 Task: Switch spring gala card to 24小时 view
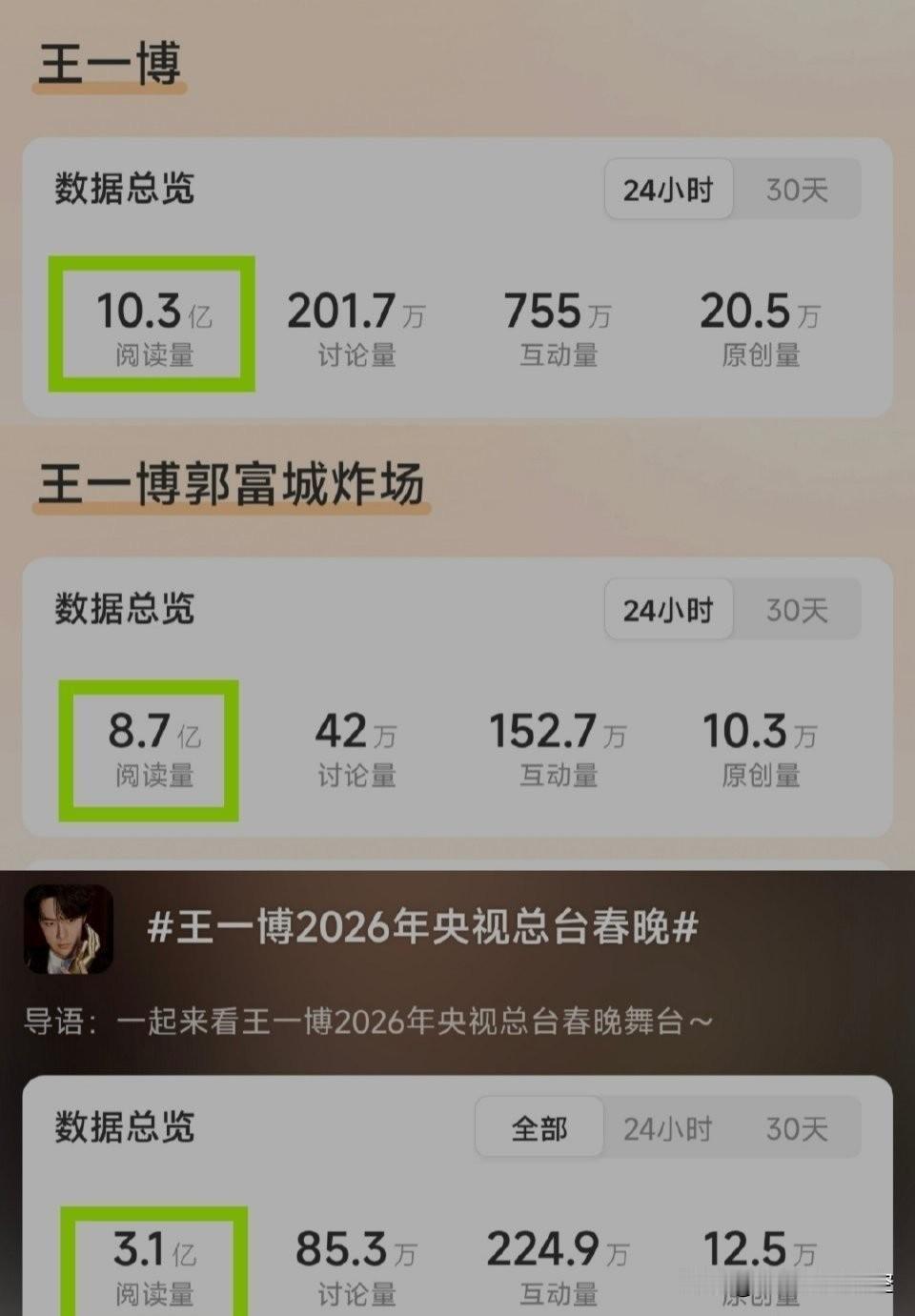click(668, 1128)
